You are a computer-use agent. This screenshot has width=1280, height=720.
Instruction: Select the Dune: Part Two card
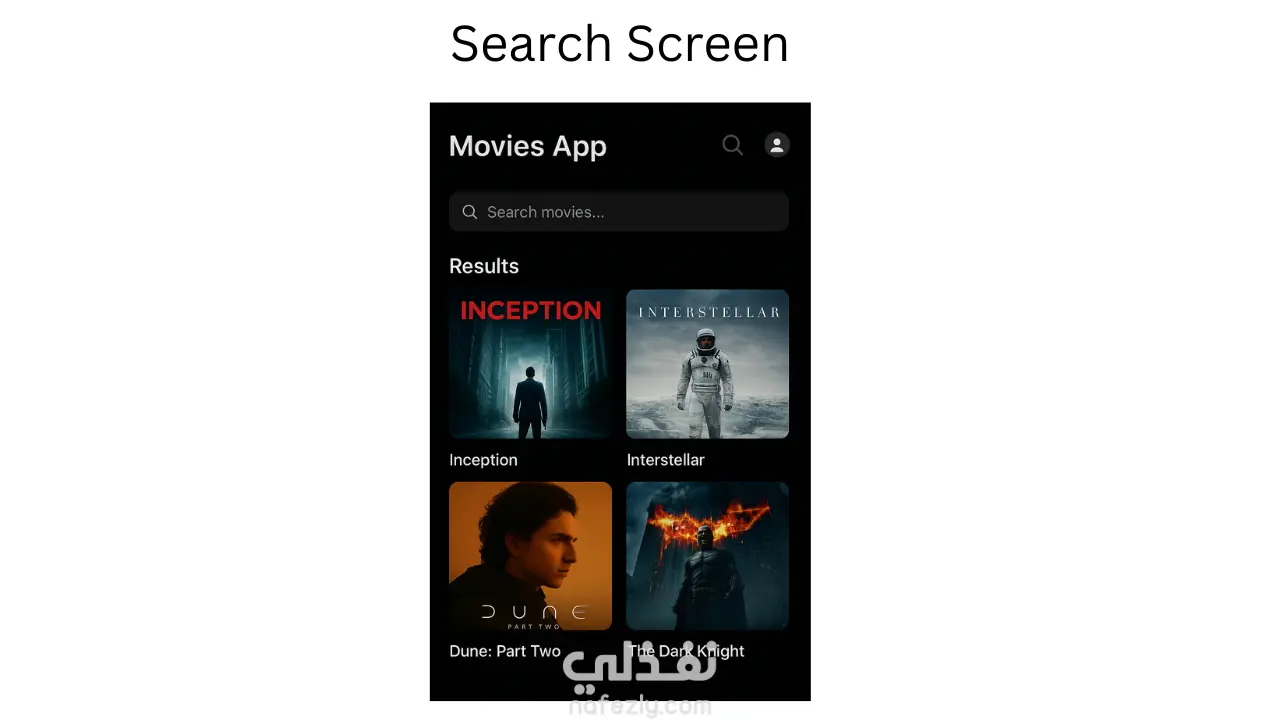coord(530,556)
